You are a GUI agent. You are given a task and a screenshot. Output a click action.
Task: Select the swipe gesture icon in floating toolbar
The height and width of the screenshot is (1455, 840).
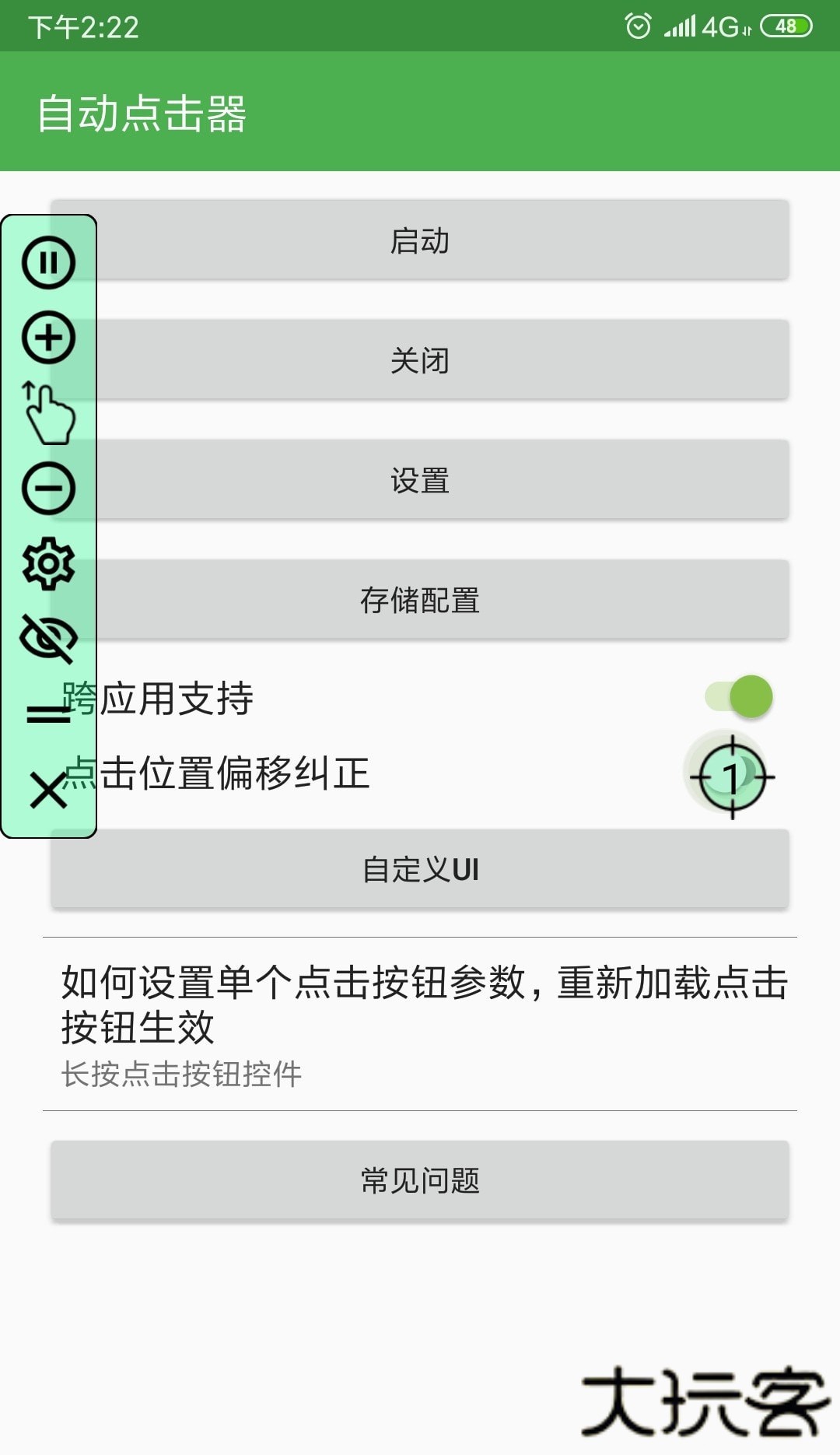point(48,414)
